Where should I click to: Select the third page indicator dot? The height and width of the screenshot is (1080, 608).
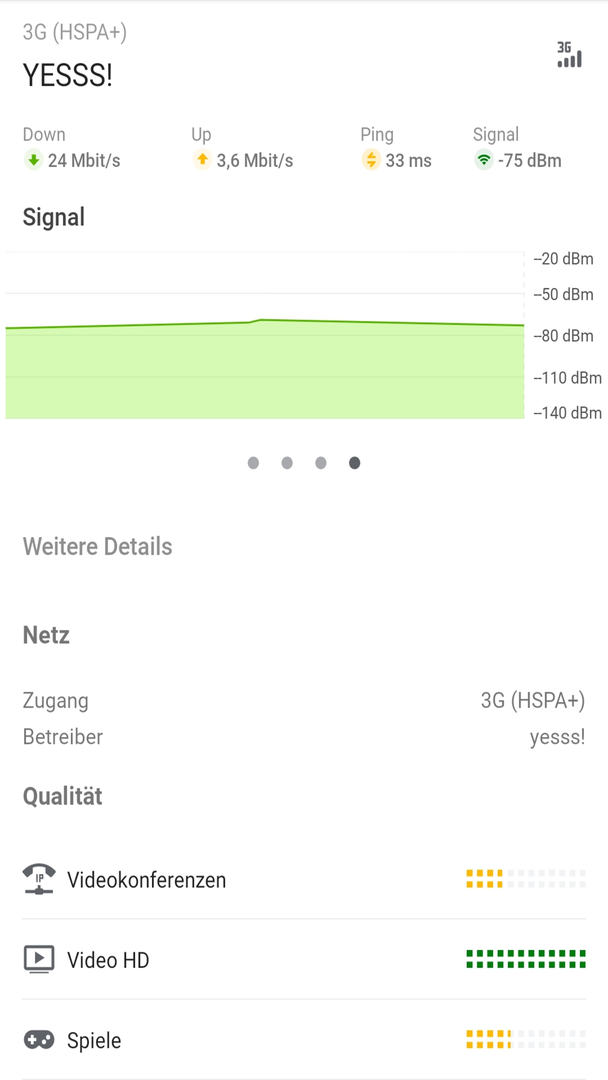tap(321, 463)
